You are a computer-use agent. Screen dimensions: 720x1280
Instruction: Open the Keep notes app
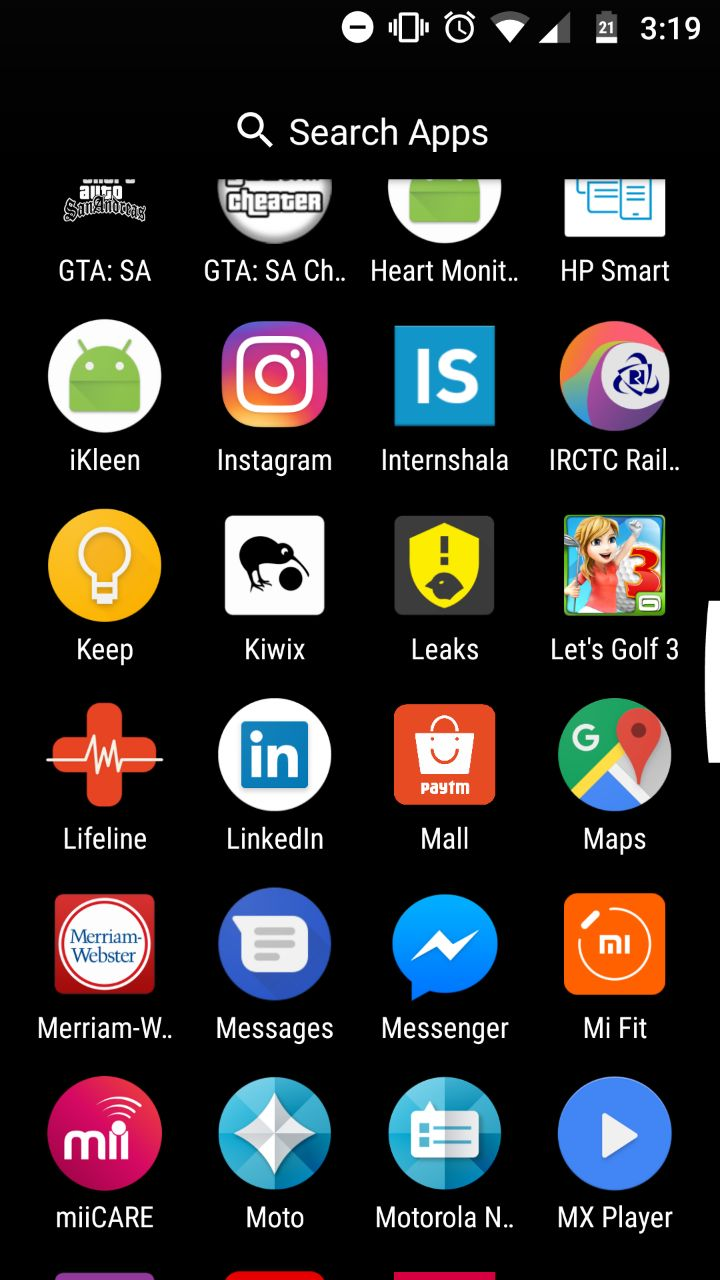coord(104,565)
